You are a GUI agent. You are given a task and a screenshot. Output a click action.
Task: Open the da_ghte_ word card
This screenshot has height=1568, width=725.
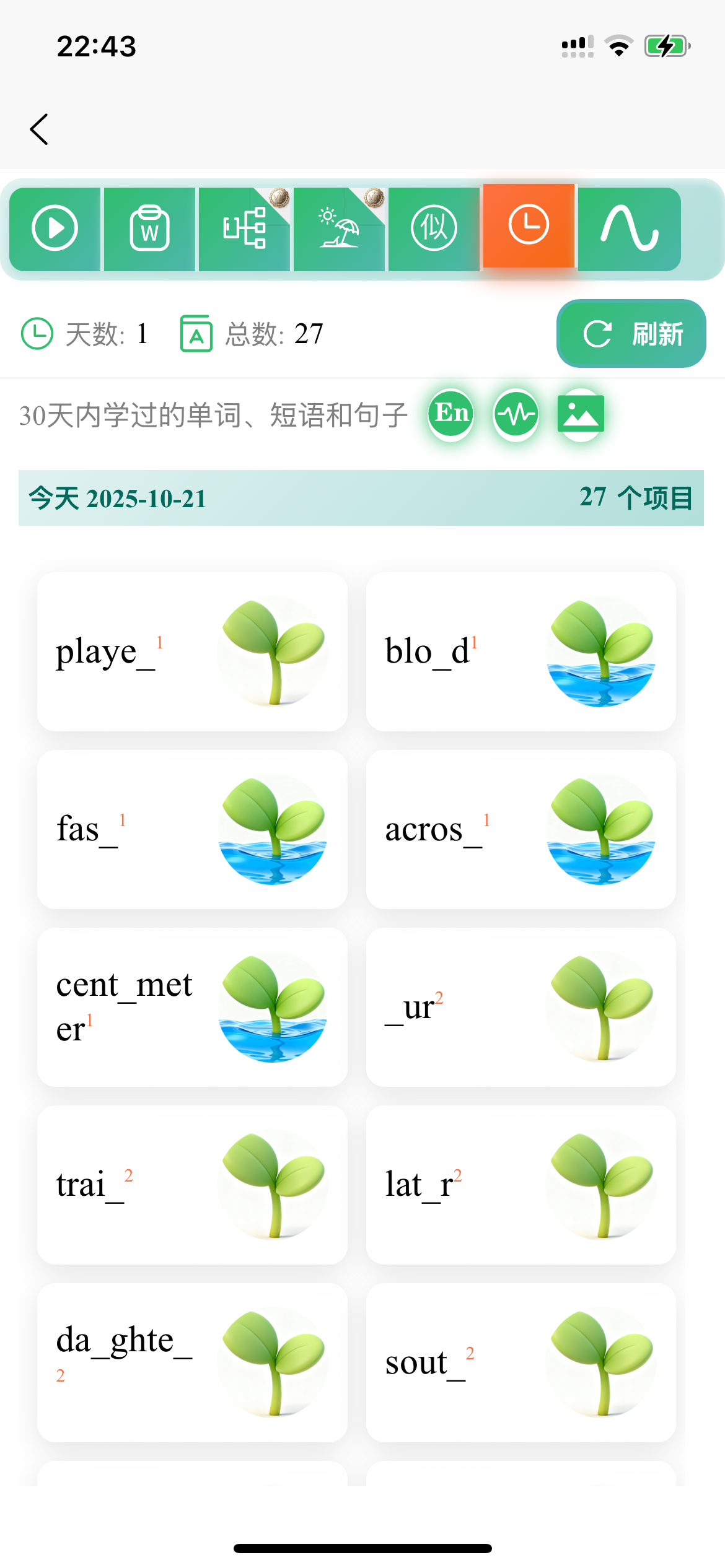(x=192, y=1362)
